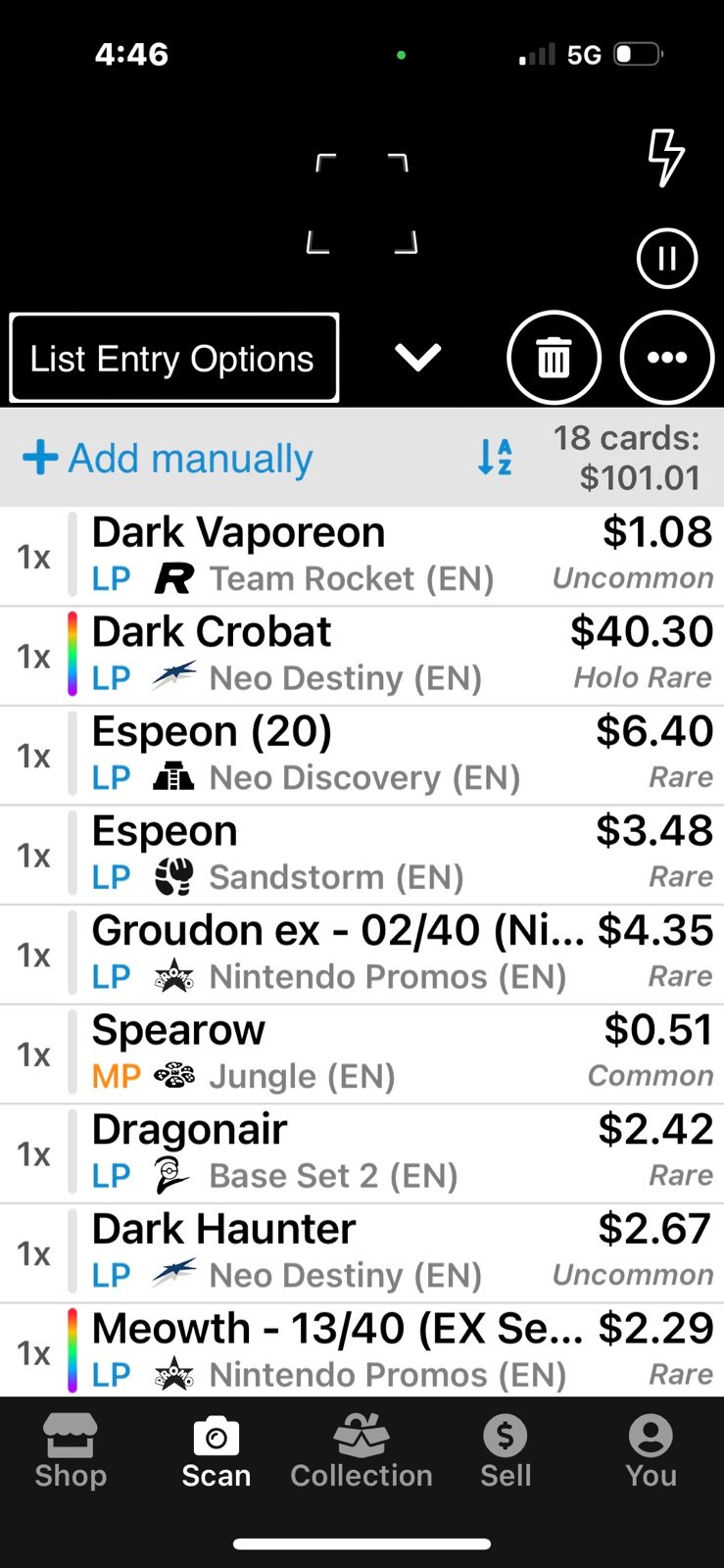724x1568 pixels.
Task: Open the Groudon ex Nintendo Promos entry
Action: (x=362, y=955)
